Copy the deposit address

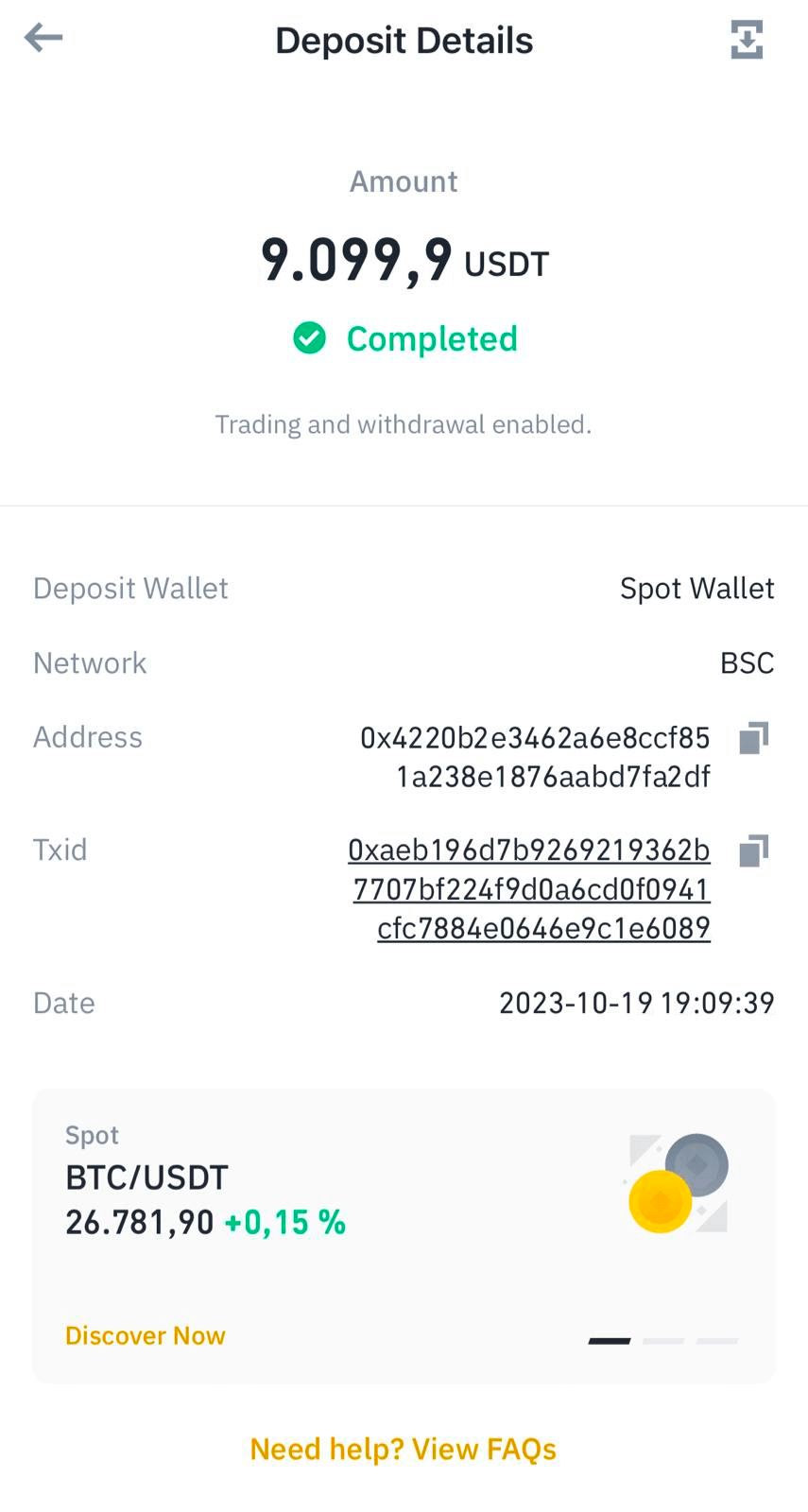[753, 738]
